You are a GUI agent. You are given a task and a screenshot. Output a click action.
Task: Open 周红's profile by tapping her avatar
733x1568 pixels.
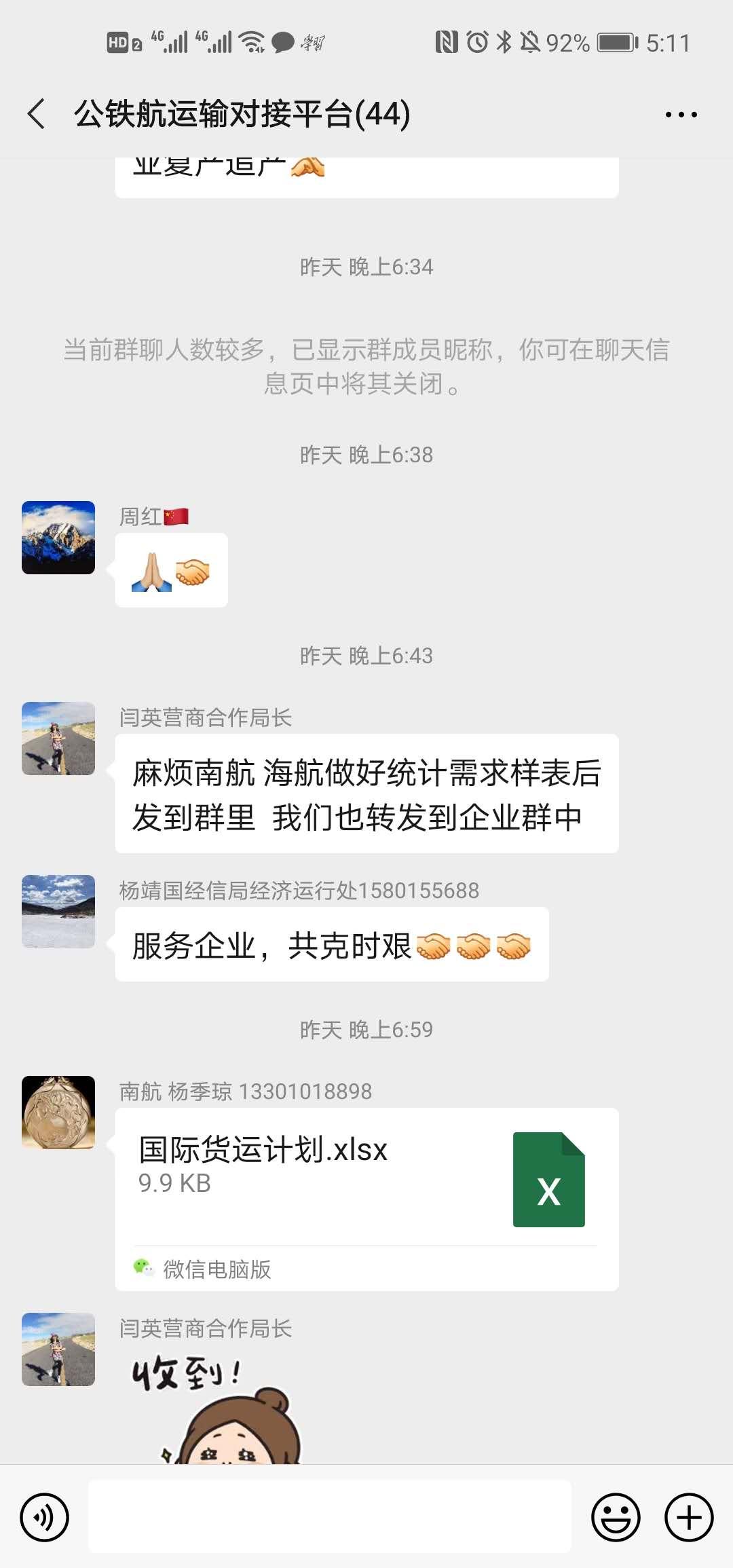coord(58,538)
